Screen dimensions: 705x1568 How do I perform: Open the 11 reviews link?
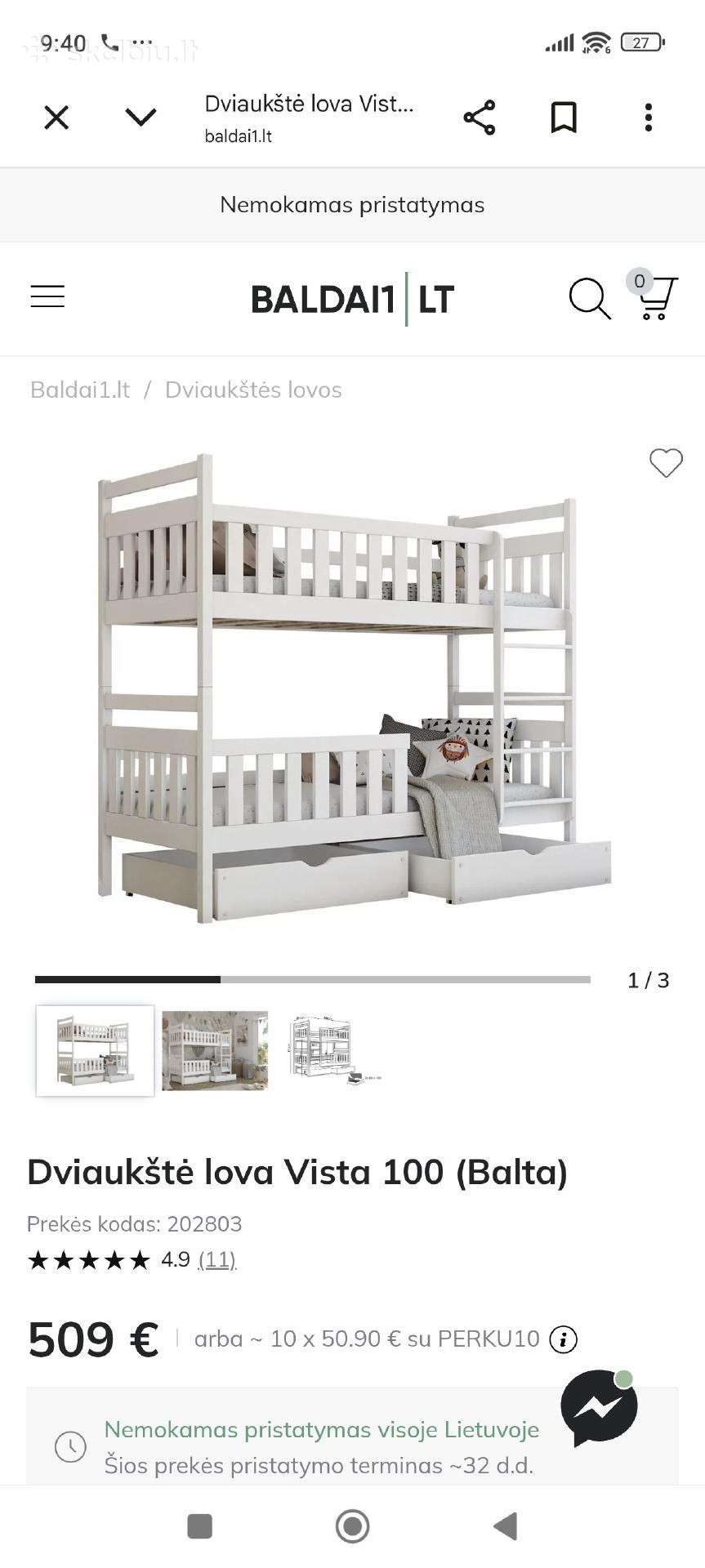click(217, 1259)
